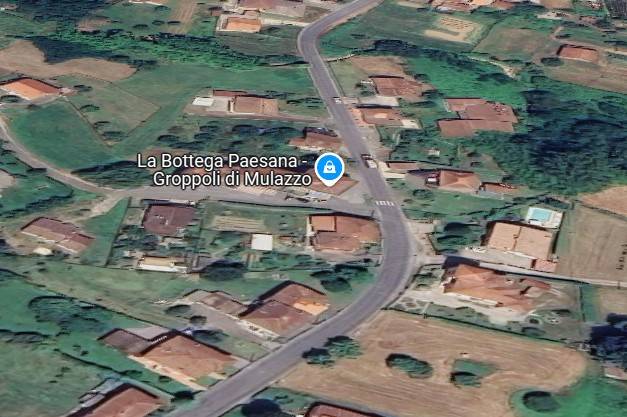Open the La Bottega Paesana shop marker
This screenshot has width=627, height=417.
coord(328,168)
